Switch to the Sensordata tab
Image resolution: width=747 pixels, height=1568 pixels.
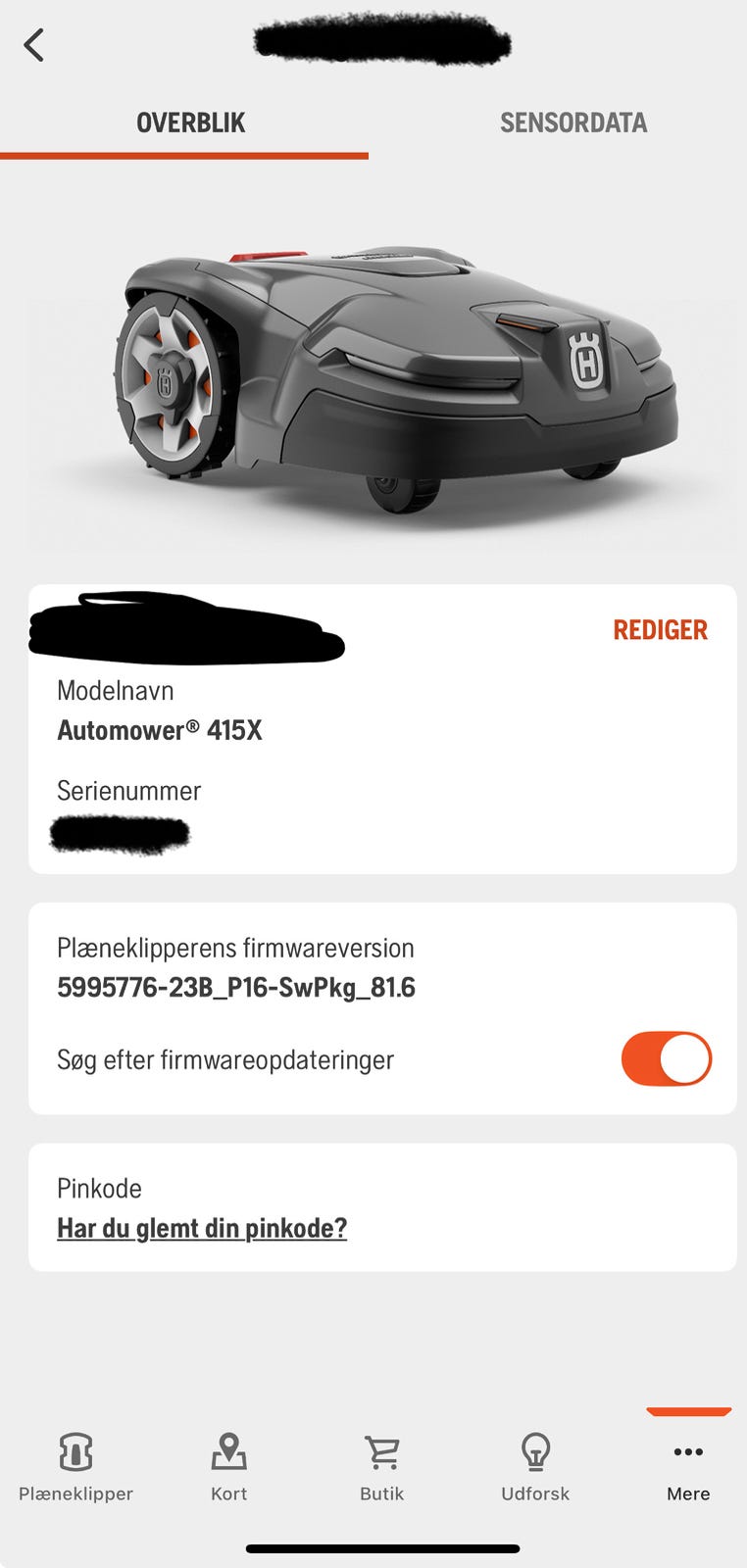click(573, 122)
